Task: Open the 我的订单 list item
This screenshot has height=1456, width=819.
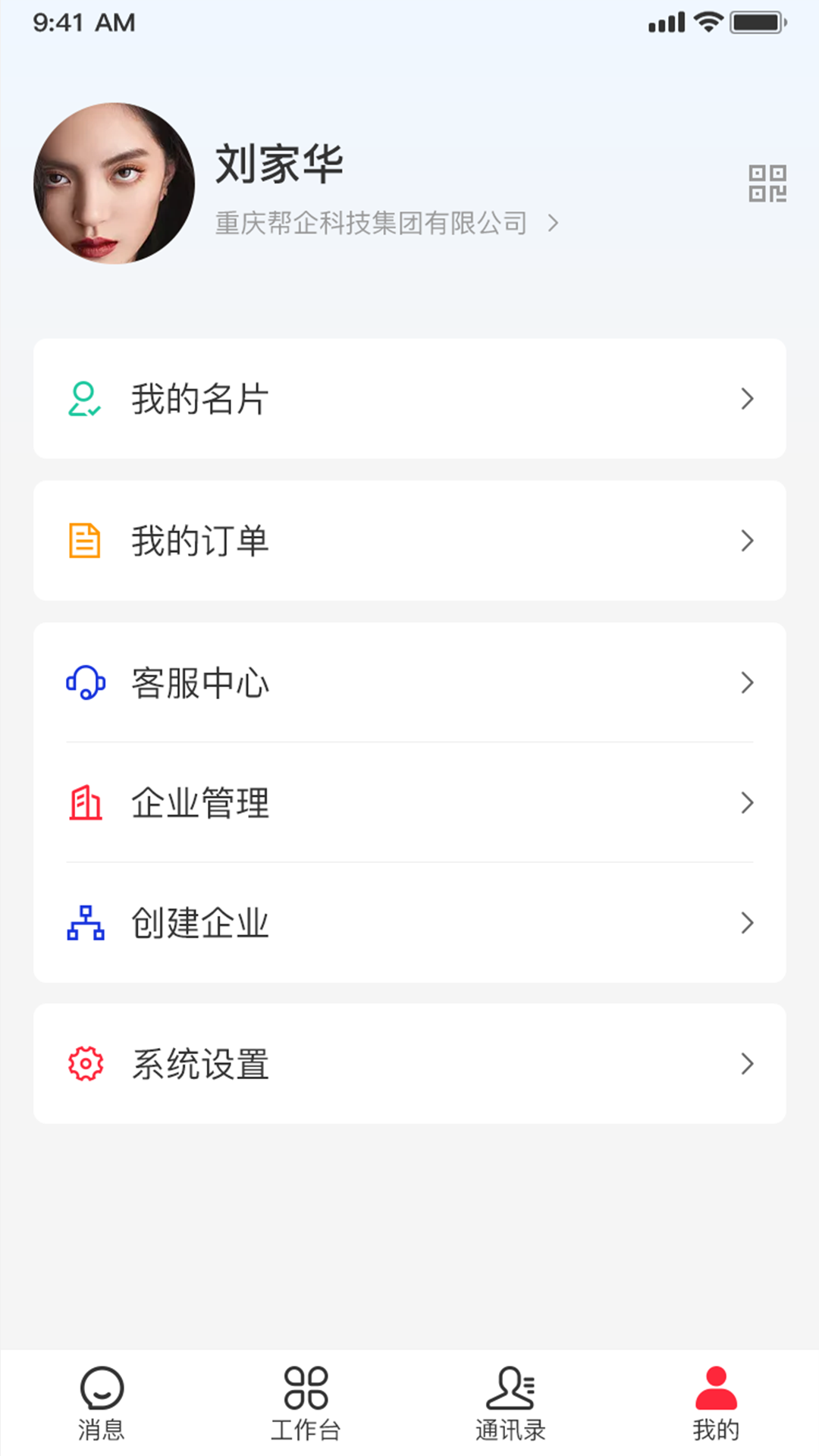Action: pos(409,540)
